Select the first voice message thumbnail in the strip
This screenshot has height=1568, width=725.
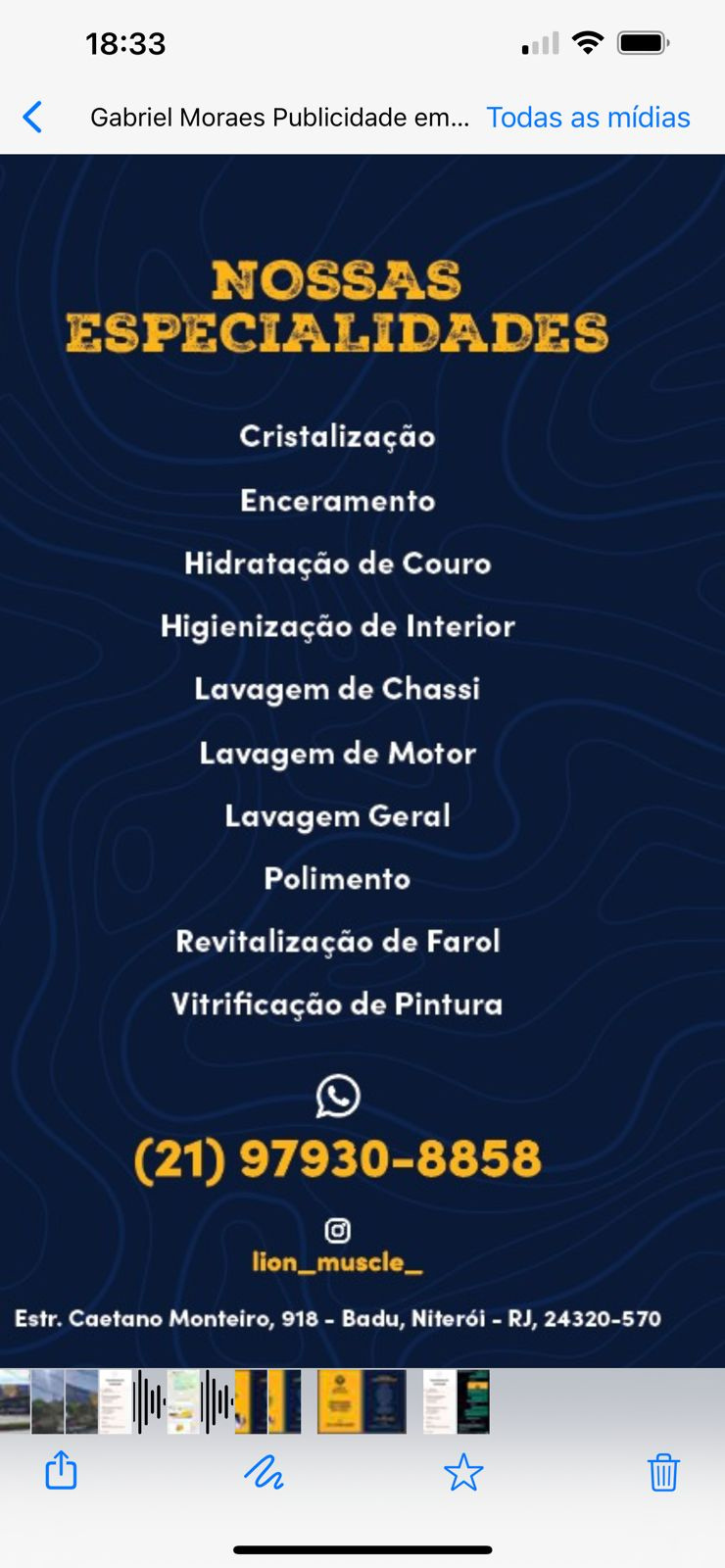148,1401
